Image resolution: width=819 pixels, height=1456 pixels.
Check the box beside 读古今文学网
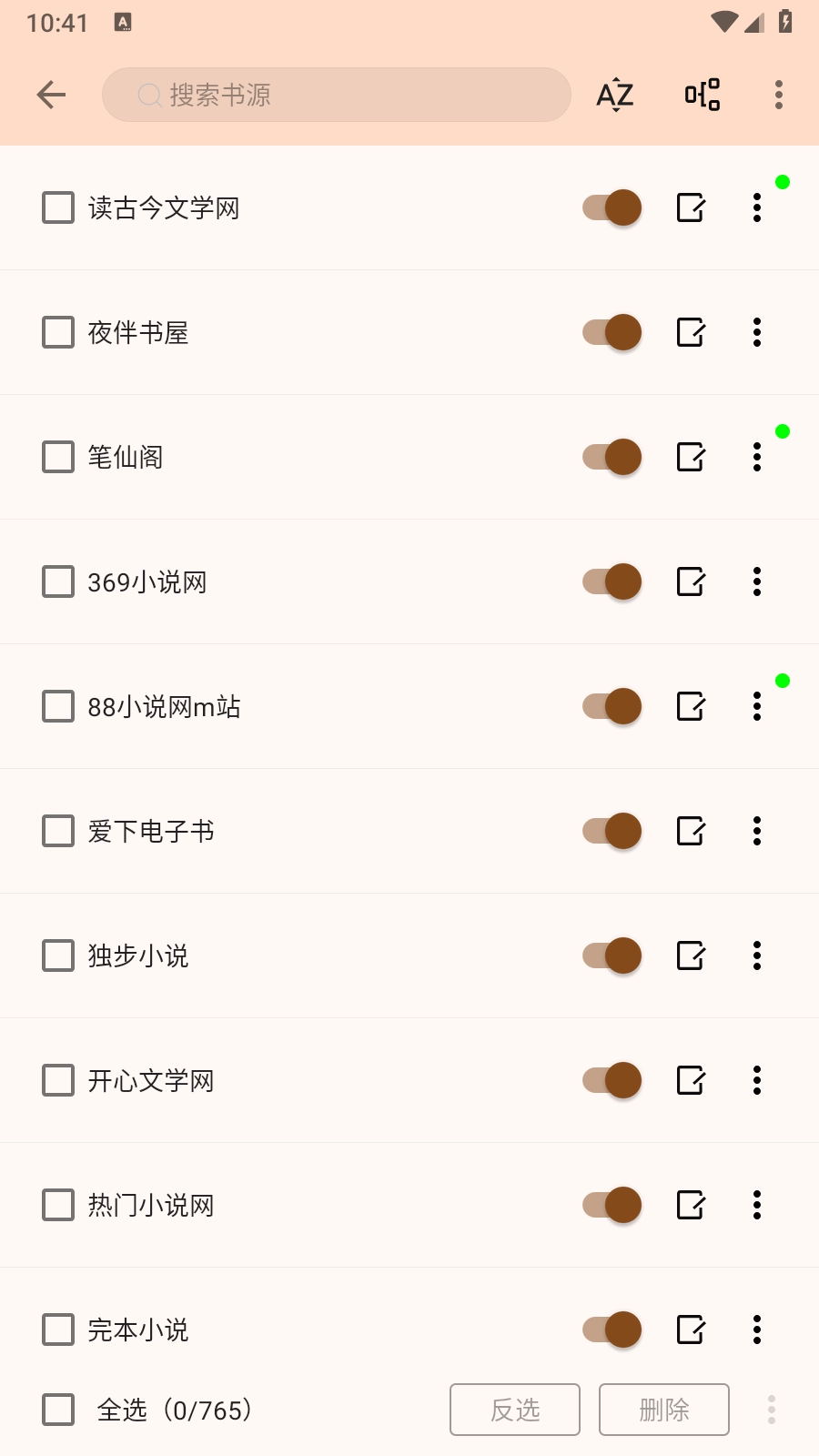pyautogui.click(x=57, y=207)
